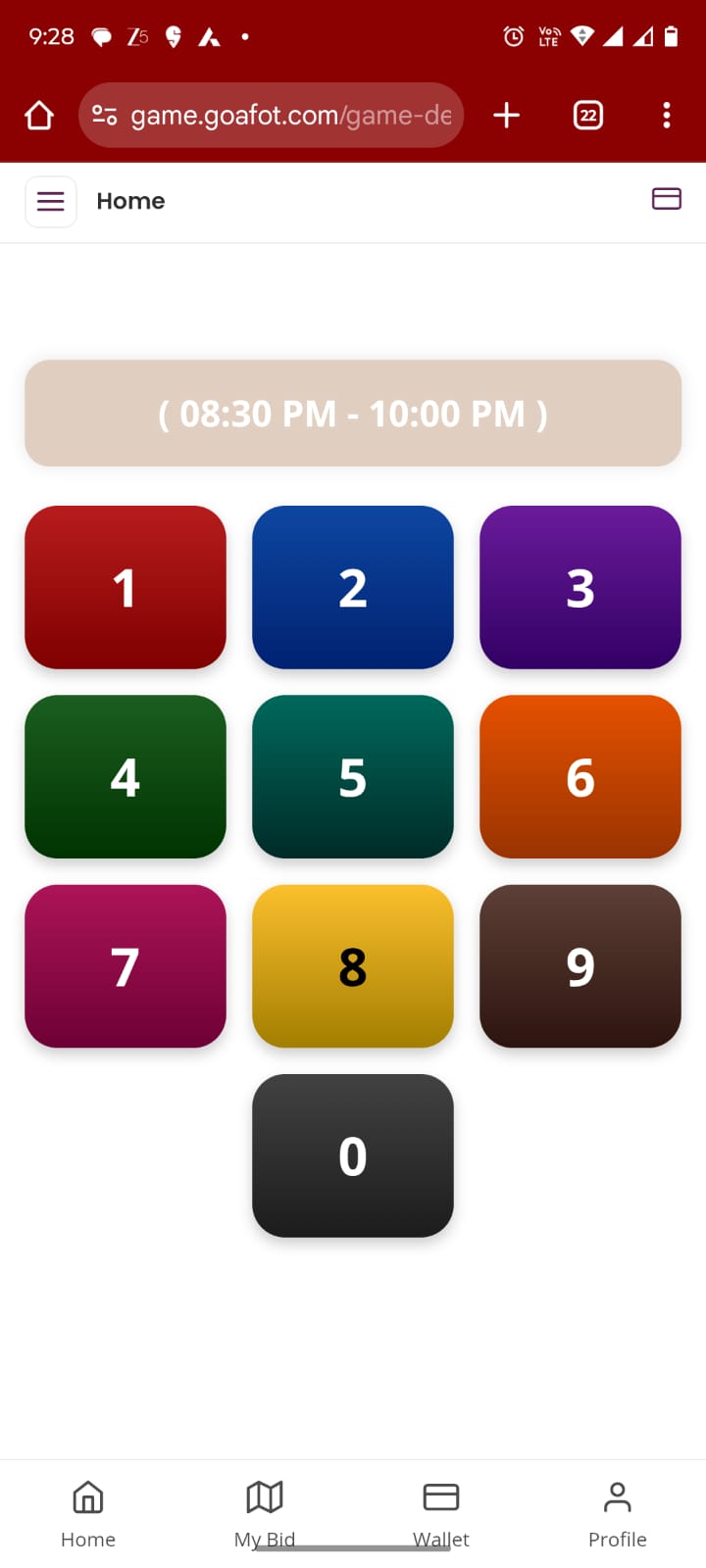Switch to the Profile tab

617,1513
